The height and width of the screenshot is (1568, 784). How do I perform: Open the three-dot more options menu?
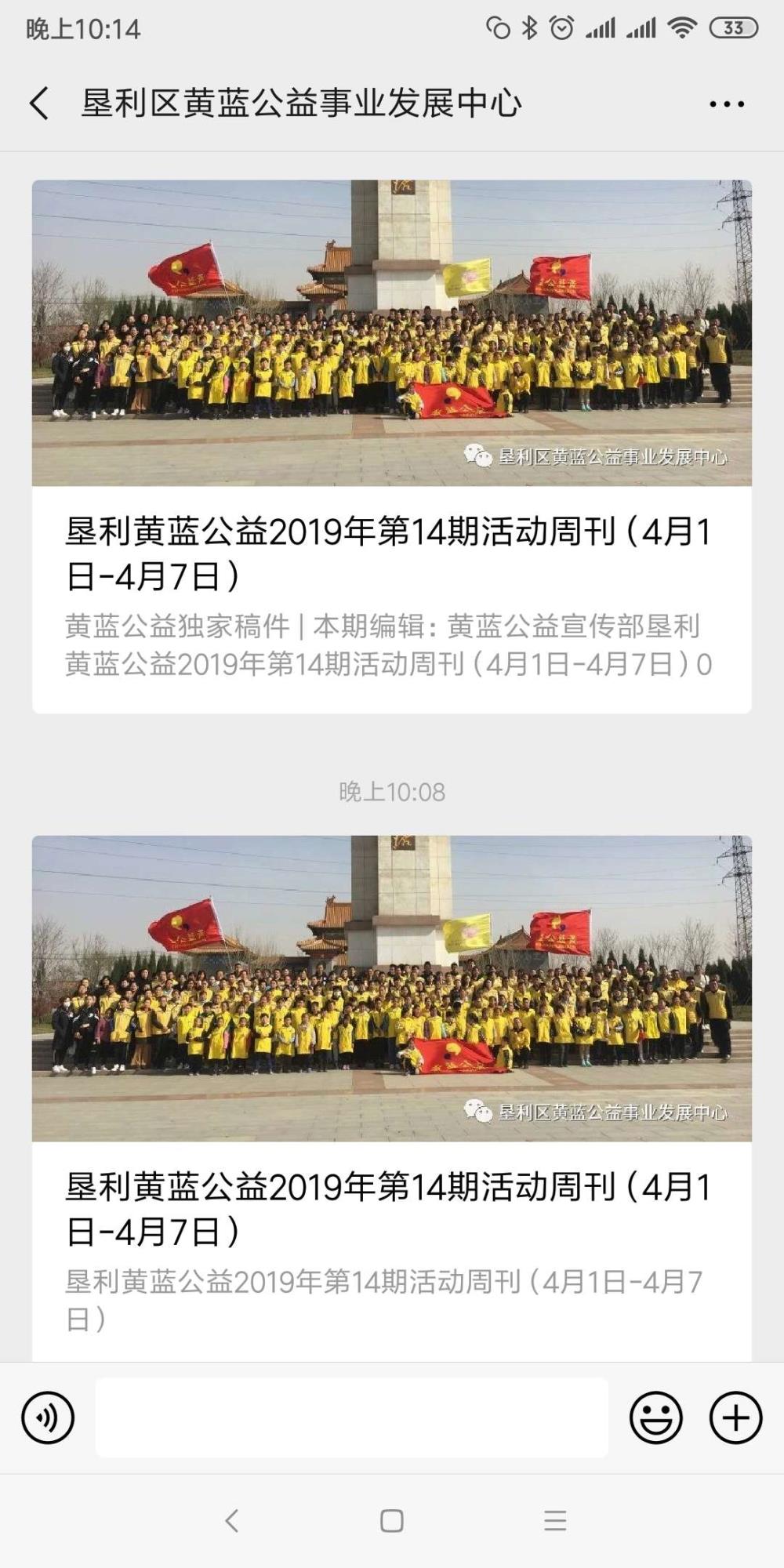click(727, 103)
